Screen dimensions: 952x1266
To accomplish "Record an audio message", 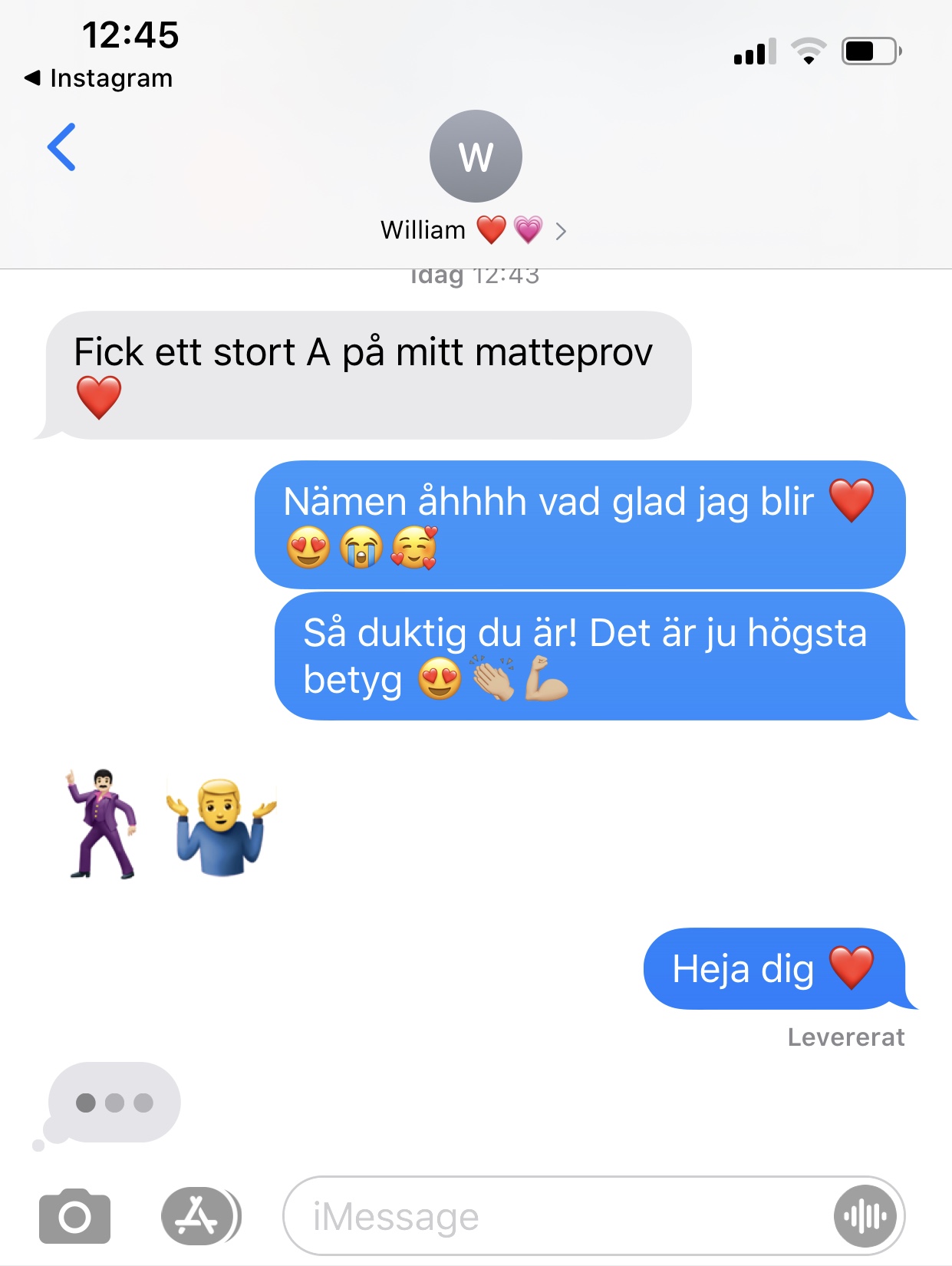I will pyautogui.click(x=865, y=1216).
